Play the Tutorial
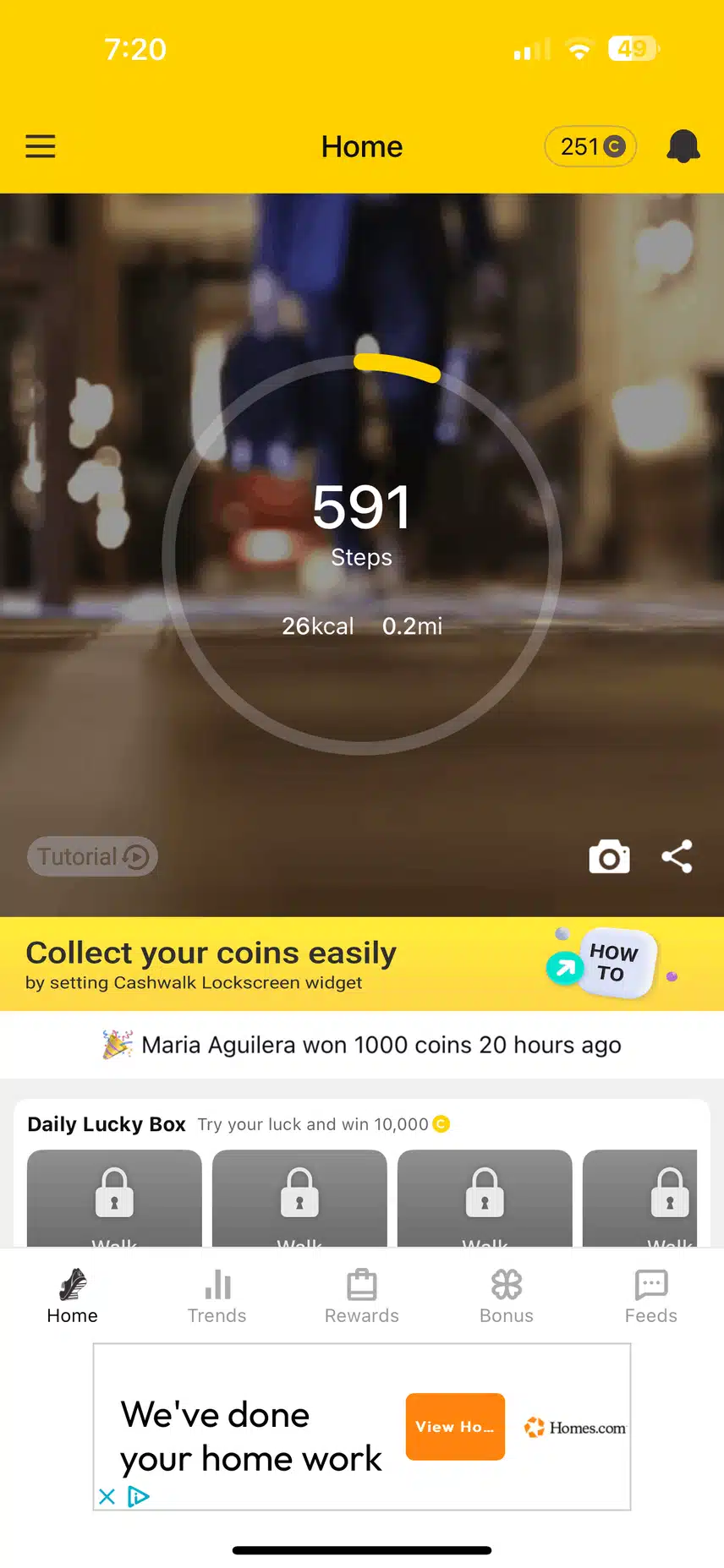 pos(92,856)
